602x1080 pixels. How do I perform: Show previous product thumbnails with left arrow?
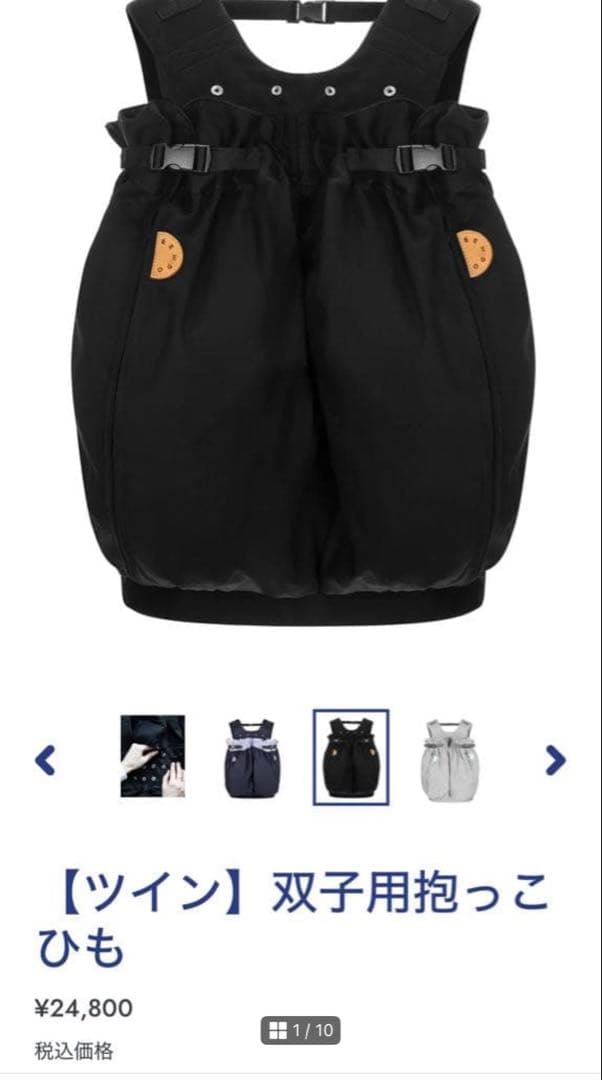pyautogui.click(x=45, y=760)
